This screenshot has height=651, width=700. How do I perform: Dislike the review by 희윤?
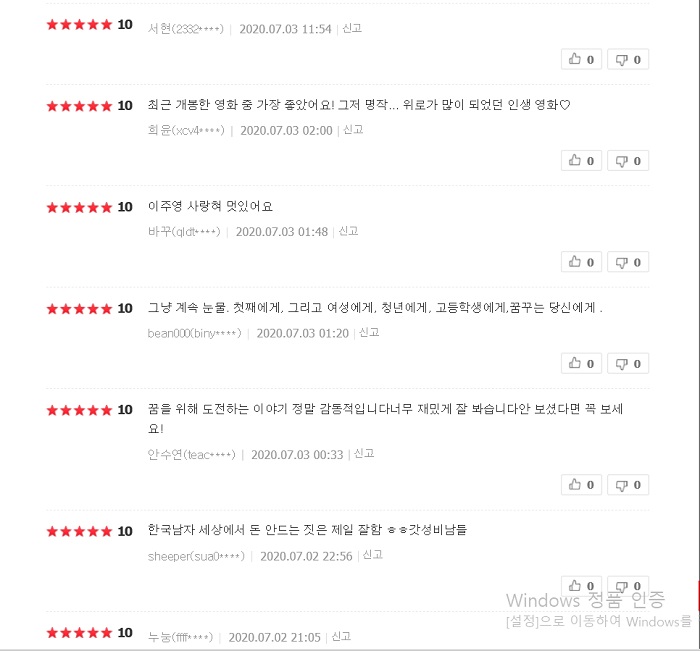(x=628, y=160)
